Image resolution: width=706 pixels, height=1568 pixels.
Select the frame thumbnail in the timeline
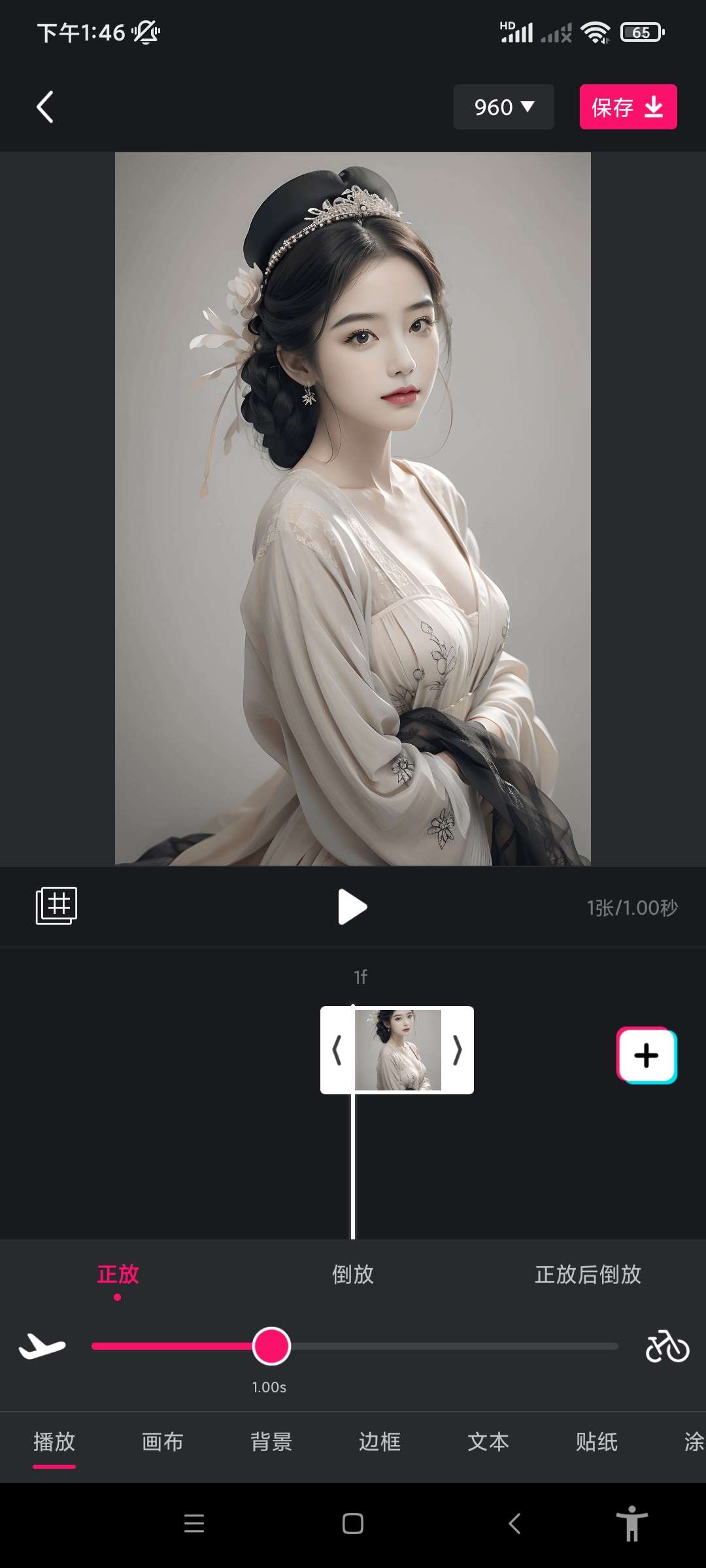pyautogui.click(x=397, y=1050)
